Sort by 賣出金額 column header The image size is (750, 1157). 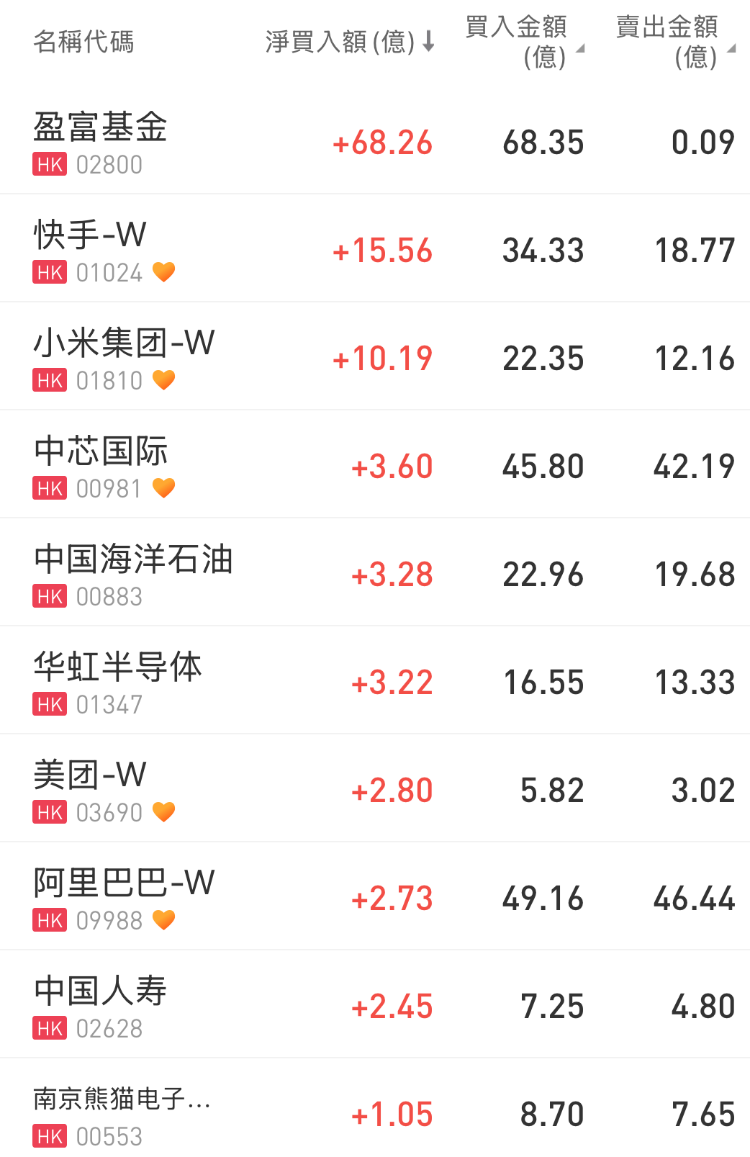[x=675, y=42]
